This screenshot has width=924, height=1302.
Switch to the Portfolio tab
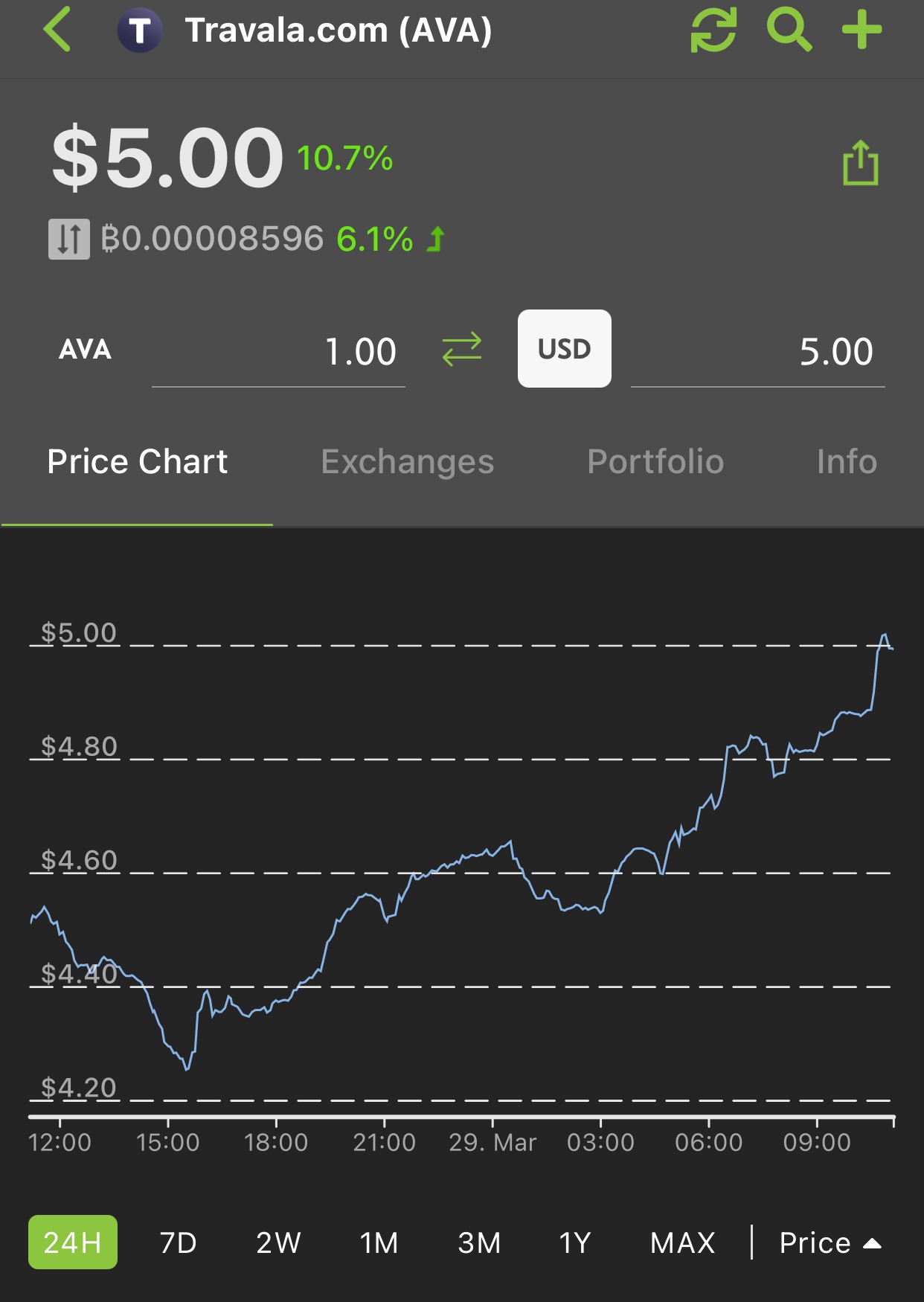click(x=655, y=462)
